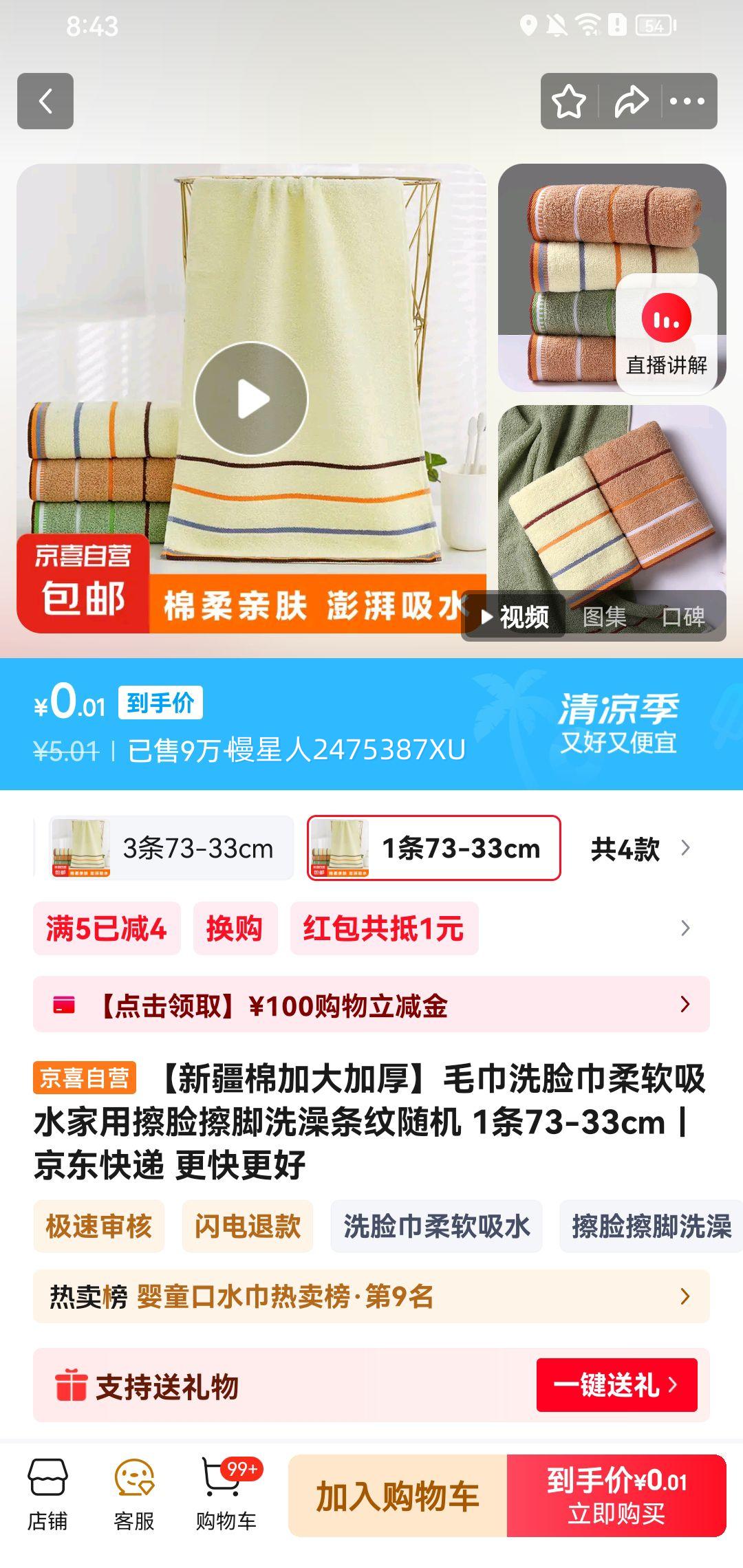Share the product using the share icon
This screenshot has height=1568, width=743.
(631, 100)
